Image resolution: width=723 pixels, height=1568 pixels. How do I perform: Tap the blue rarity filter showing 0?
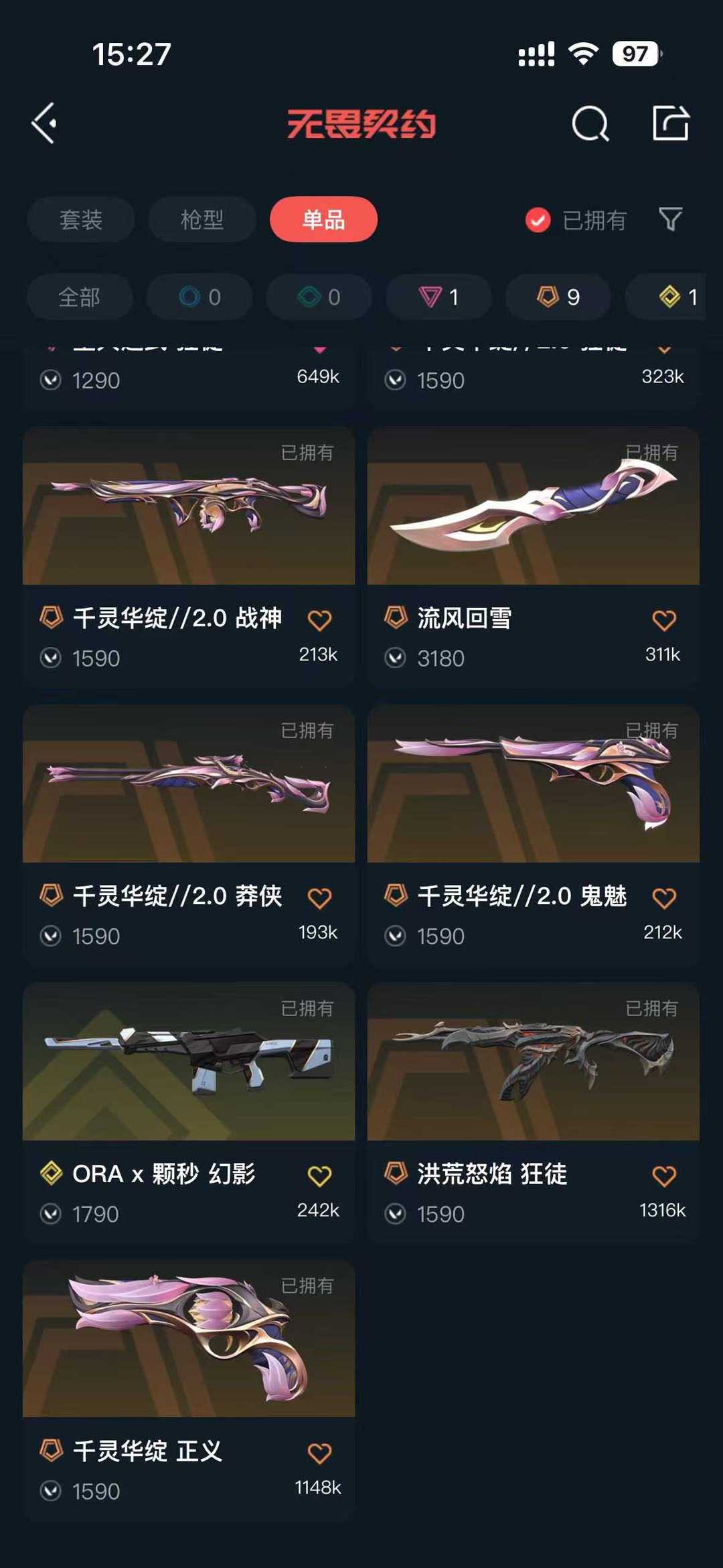tap(199, 297)
